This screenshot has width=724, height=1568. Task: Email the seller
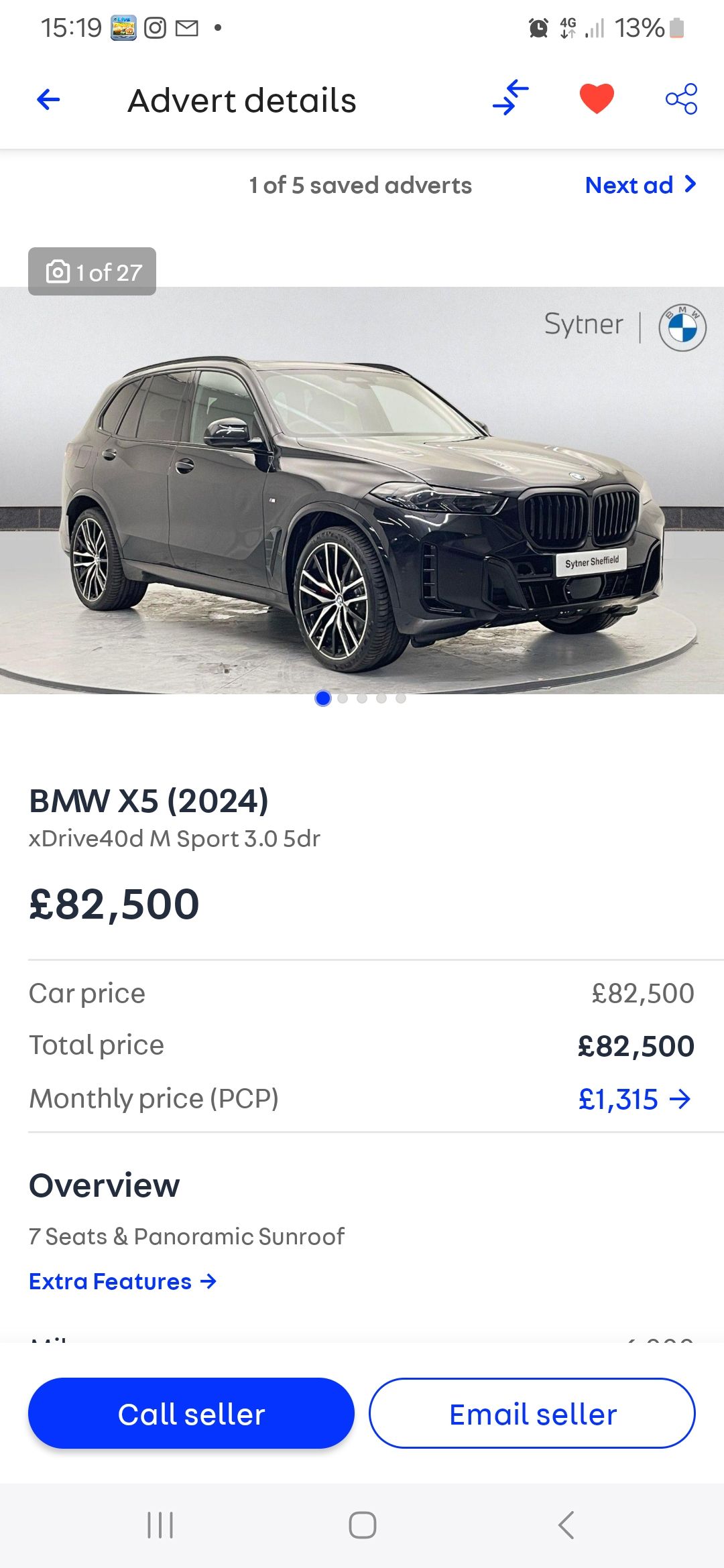[x=532, y=1414]
